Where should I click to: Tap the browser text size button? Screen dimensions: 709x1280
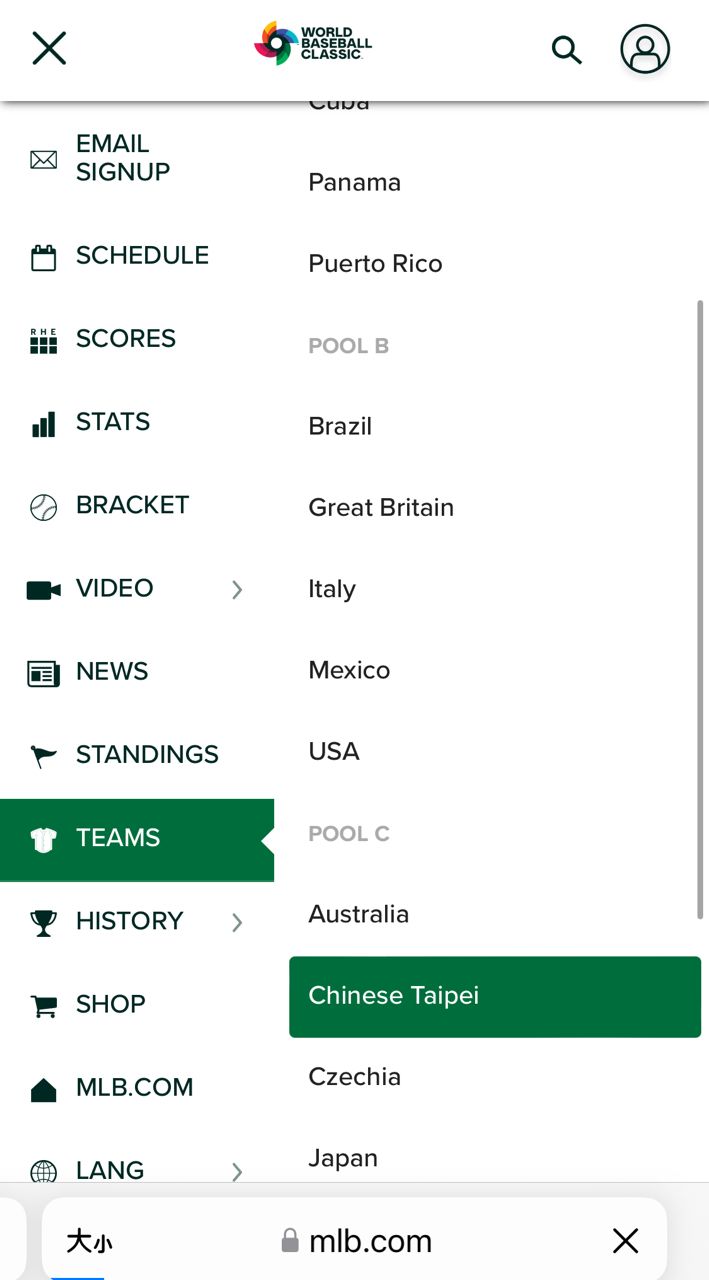click(89, 1242)
